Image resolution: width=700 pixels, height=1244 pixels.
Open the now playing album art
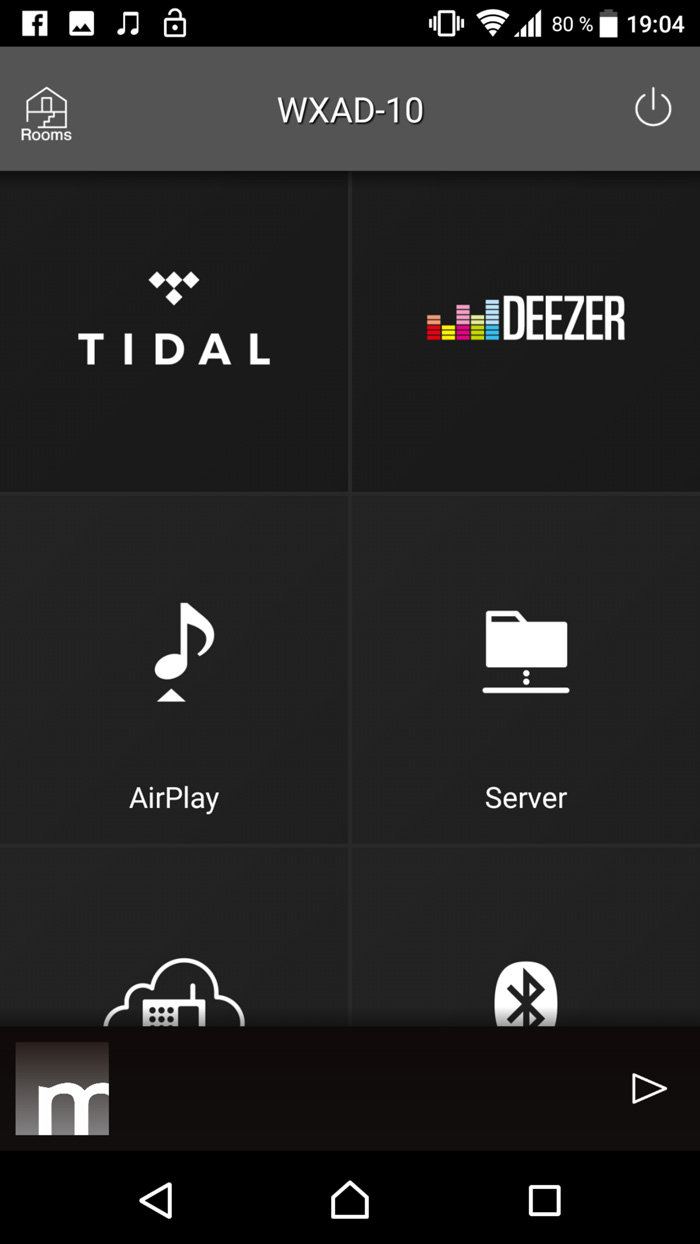[62, 1088]
